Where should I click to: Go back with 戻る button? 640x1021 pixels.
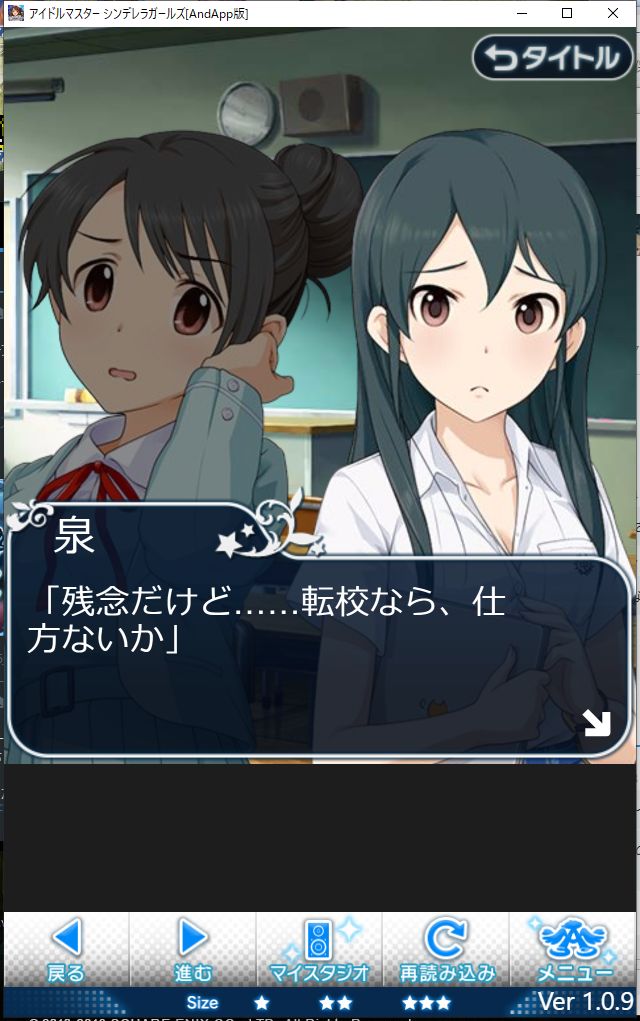pyautogui.click(x=66, y=950)
